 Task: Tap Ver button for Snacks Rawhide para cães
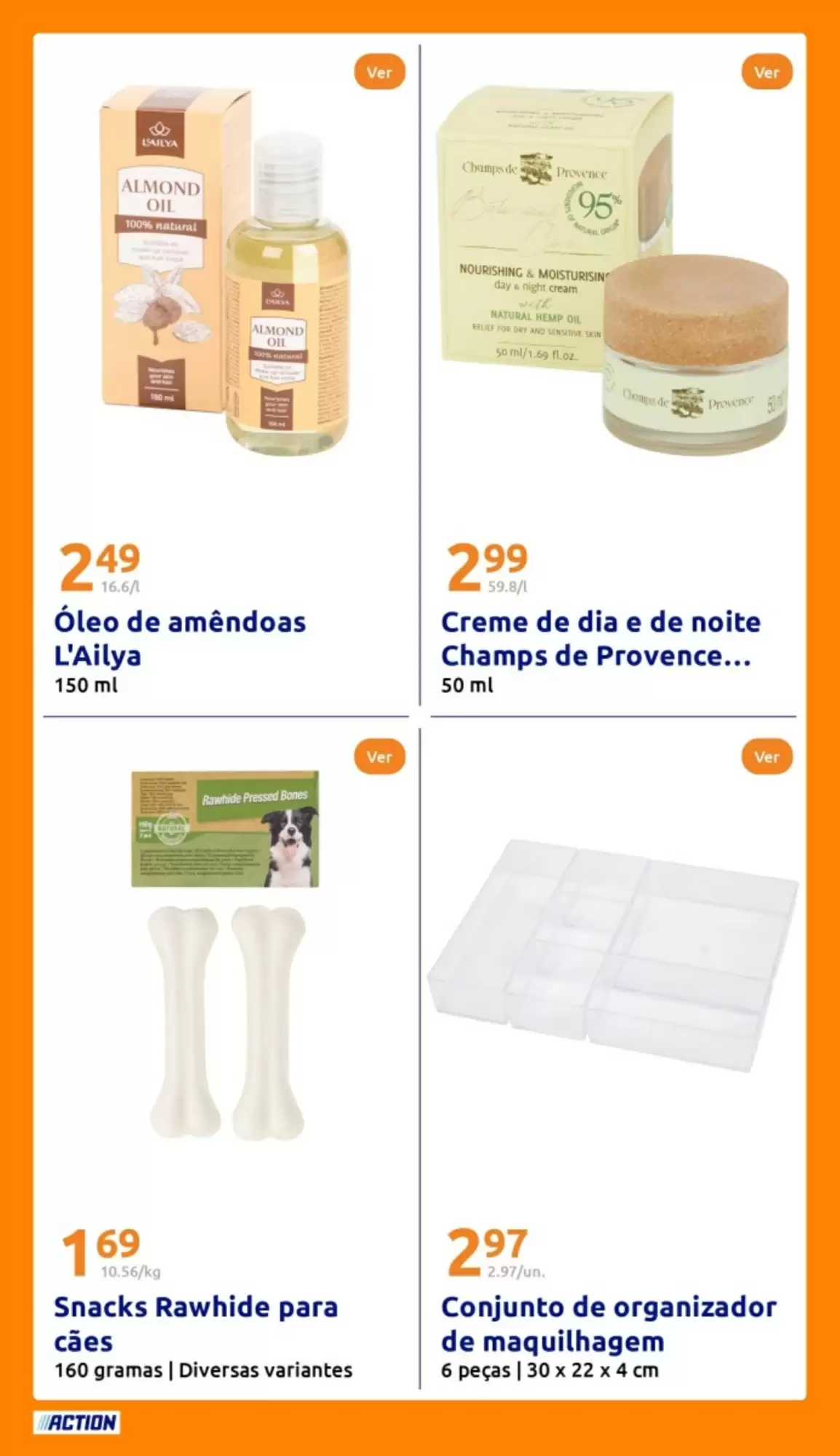pos(379,757)
